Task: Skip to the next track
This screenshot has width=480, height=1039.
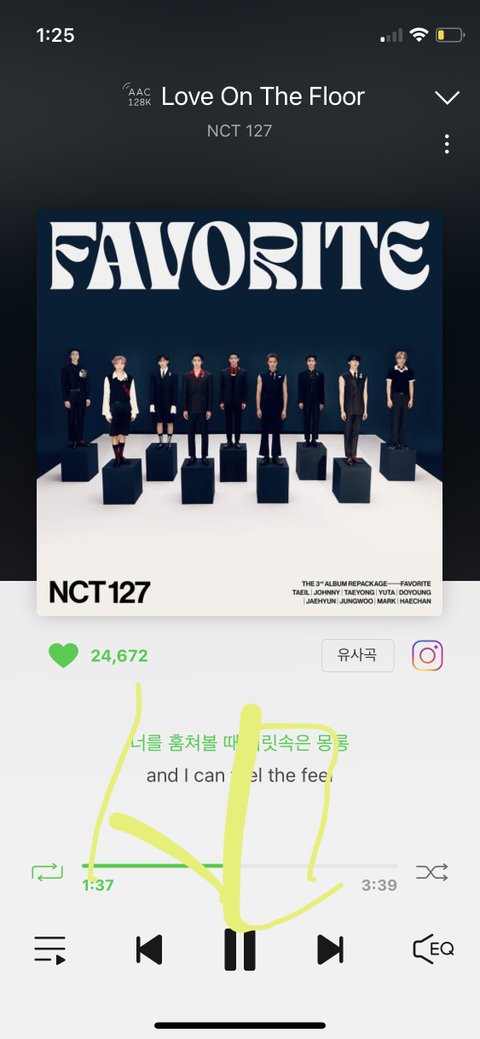Action: point(330,950)
